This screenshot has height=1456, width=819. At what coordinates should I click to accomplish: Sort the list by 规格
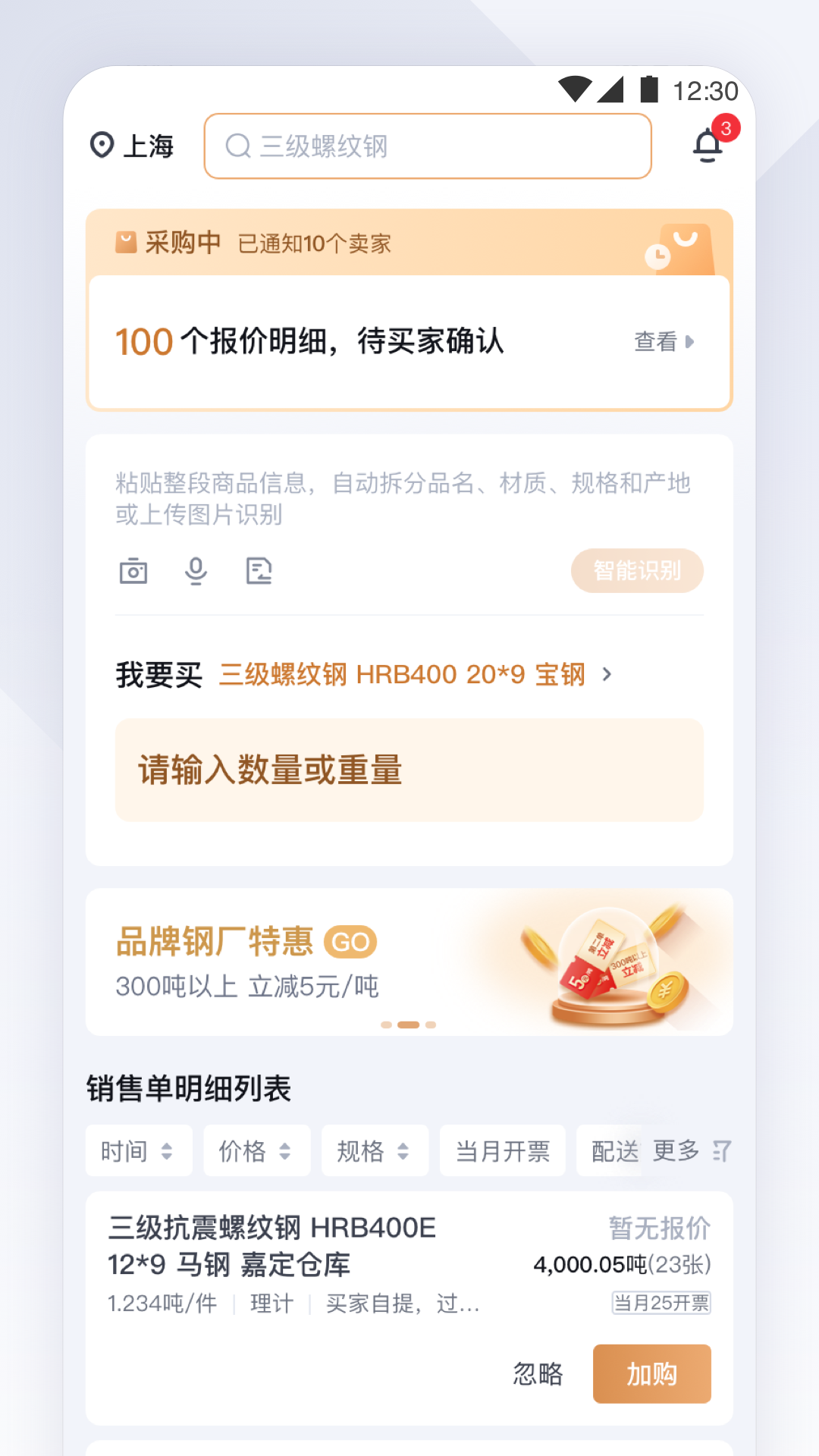tap(375, 1151)
